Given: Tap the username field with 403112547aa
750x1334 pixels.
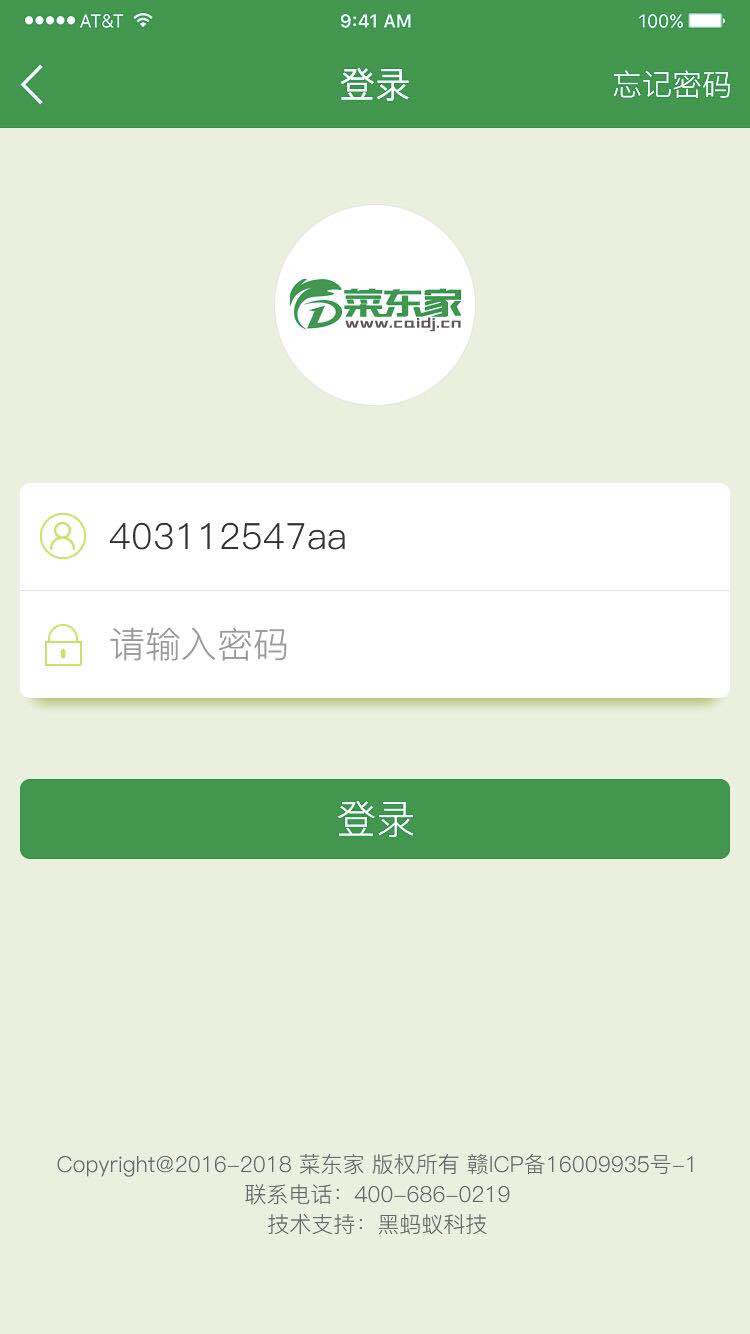Looking at the screenshot, I should click(x=400, y=537).
